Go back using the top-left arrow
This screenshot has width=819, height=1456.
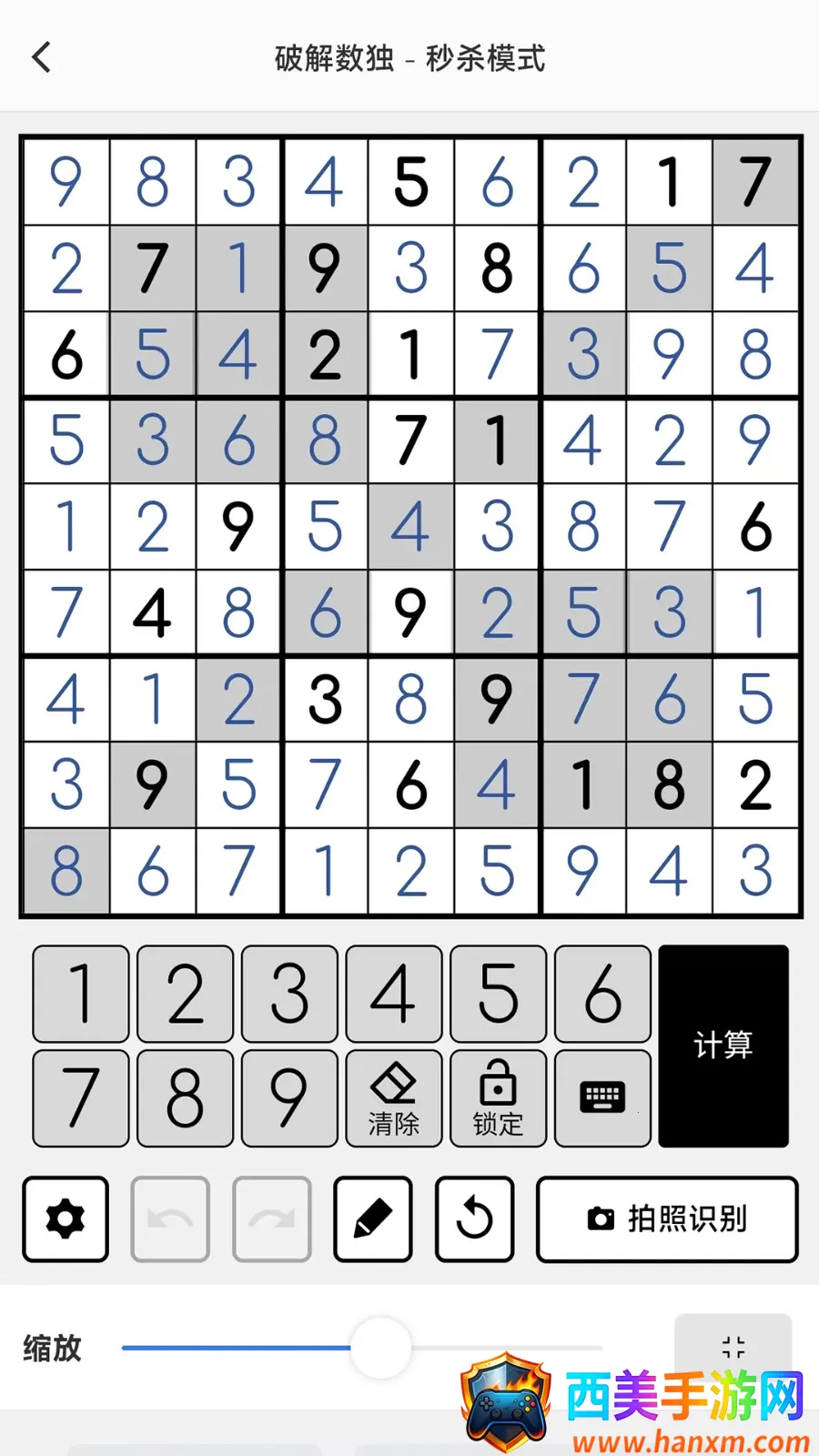coord(42,57)
